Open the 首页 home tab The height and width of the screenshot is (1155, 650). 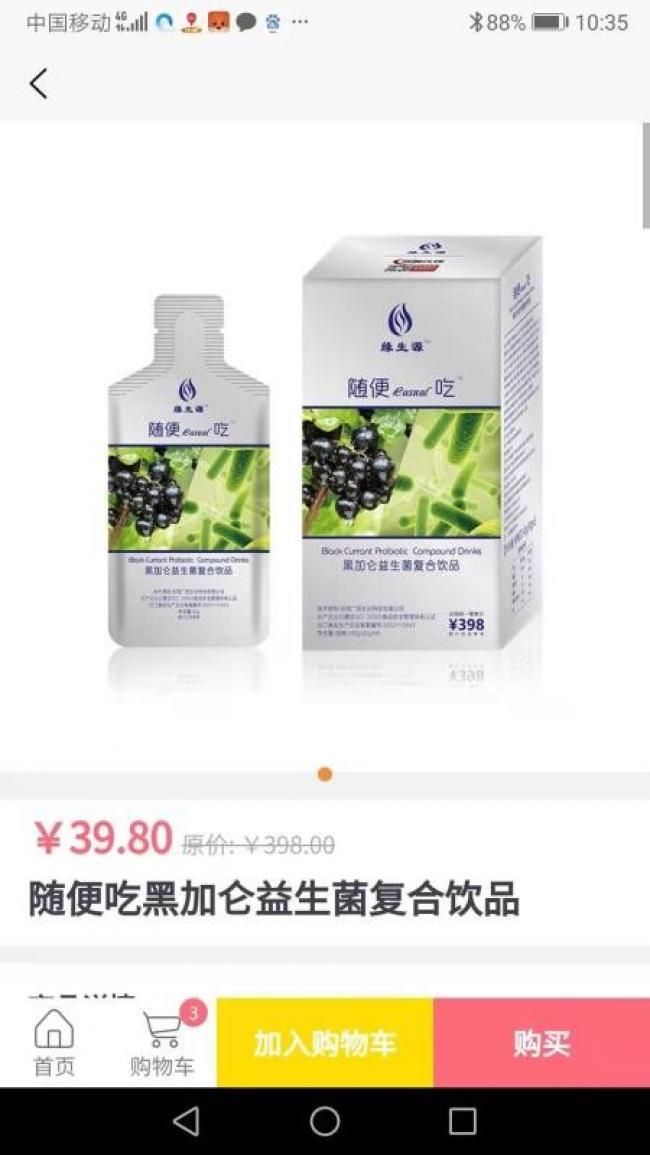(54, 1042)
